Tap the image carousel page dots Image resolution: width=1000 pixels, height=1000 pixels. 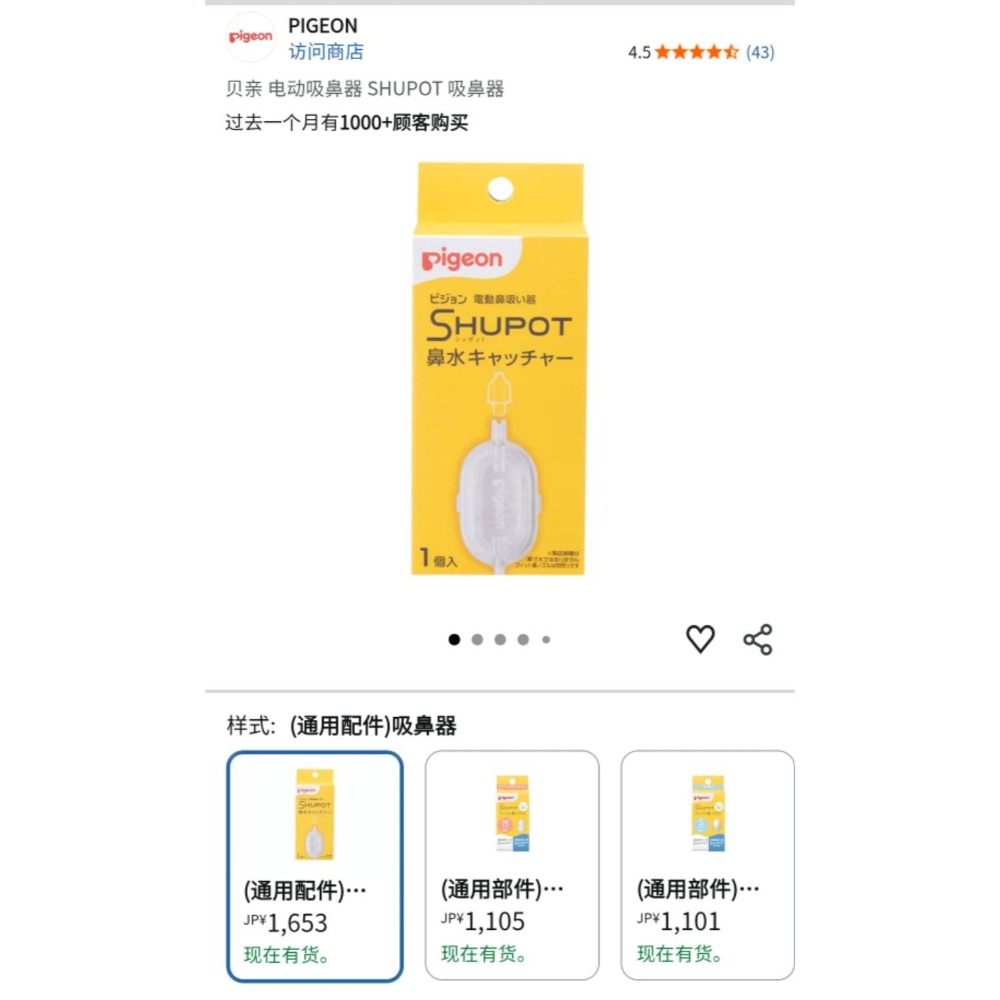(x=499, y=640)
